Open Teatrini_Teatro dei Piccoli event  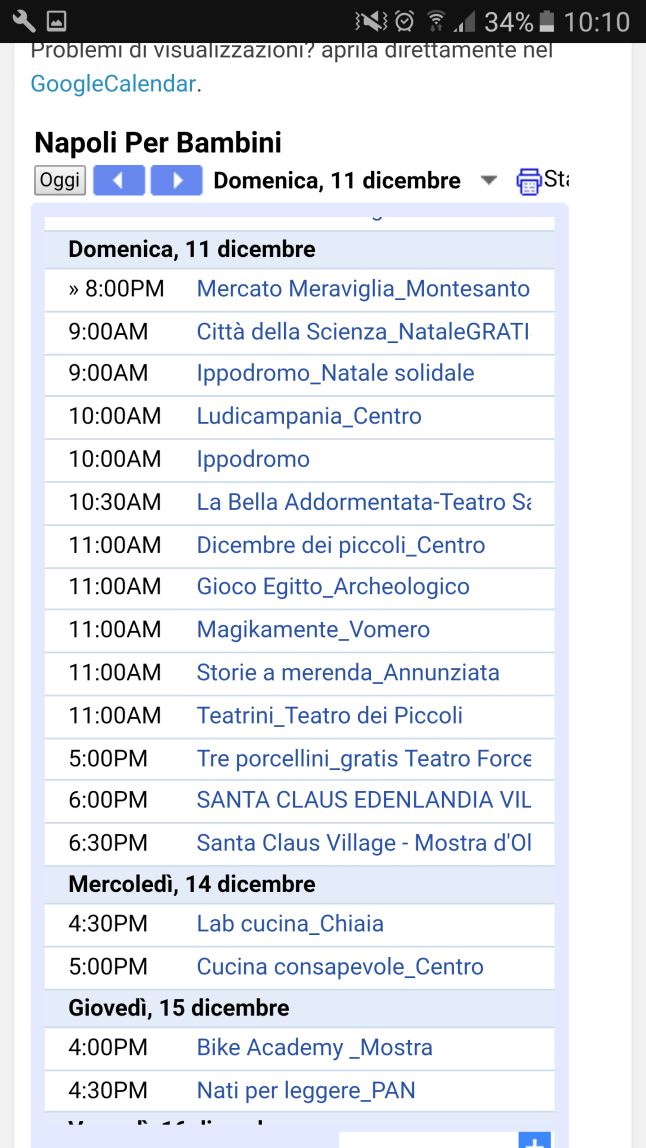pos(330,716)
